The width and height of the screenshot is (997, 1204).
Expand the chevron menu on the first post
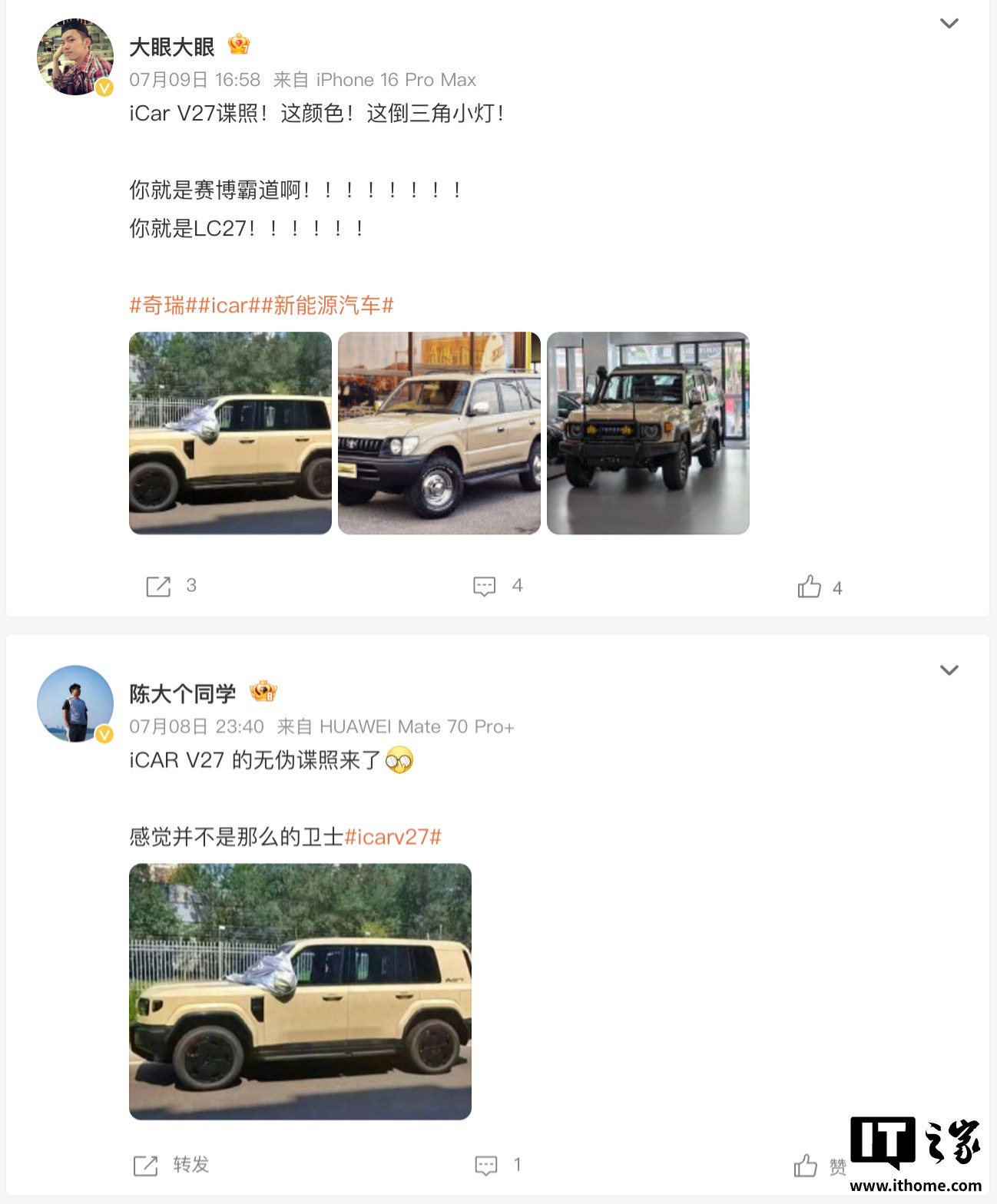pos(949,24)
